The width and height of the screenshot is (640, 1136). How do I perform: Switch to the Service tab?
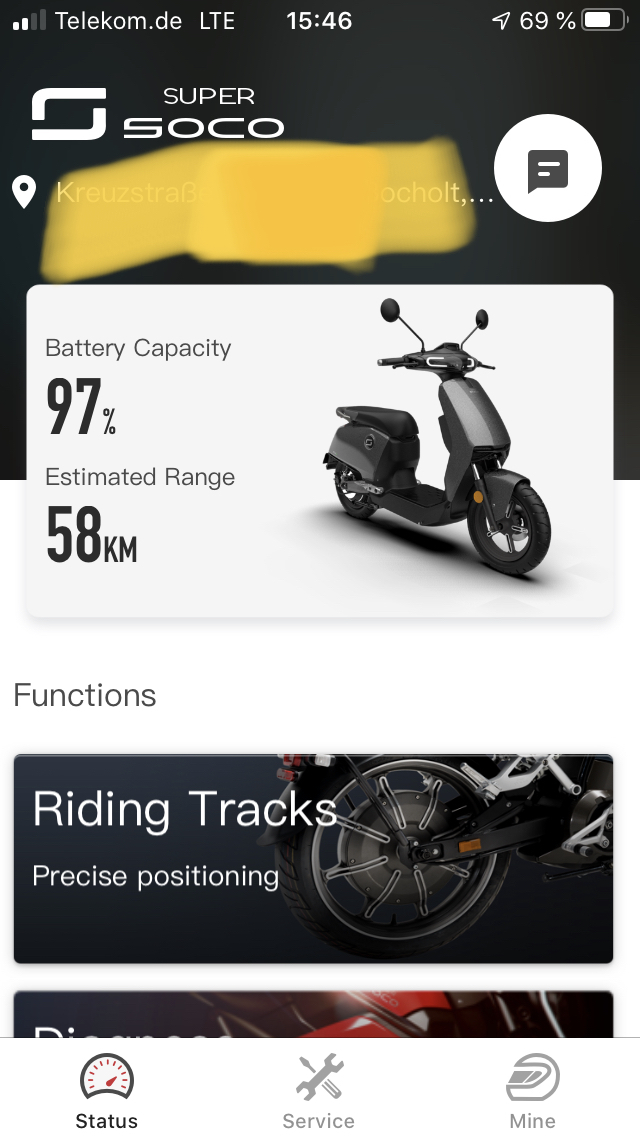point(319,1092)
